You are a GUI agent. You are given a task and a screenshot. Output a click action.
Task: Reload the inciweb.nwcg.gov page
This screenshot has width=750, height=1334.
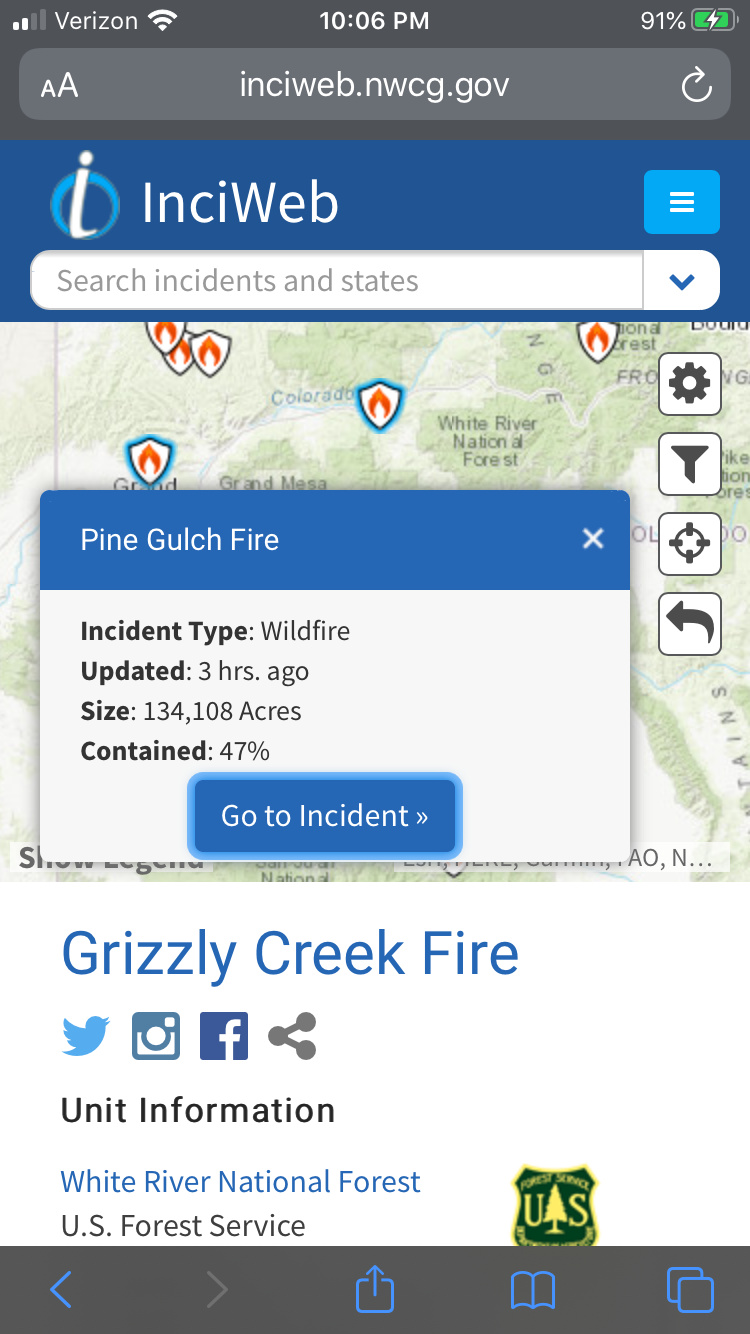tap(696, 86)
